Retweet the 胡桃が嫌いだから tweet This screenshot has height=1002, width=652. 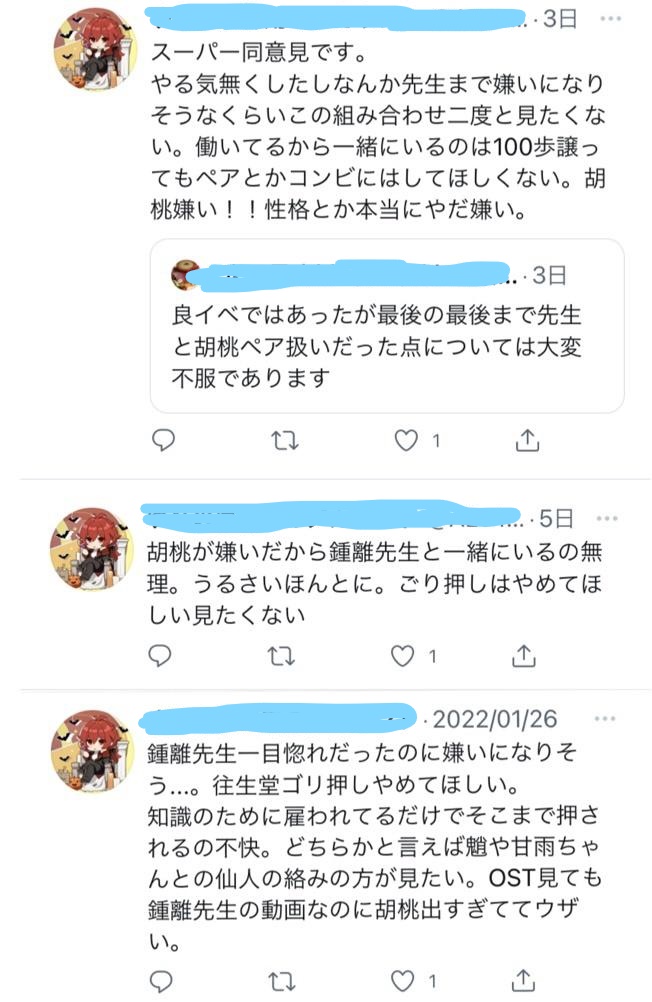284,656
